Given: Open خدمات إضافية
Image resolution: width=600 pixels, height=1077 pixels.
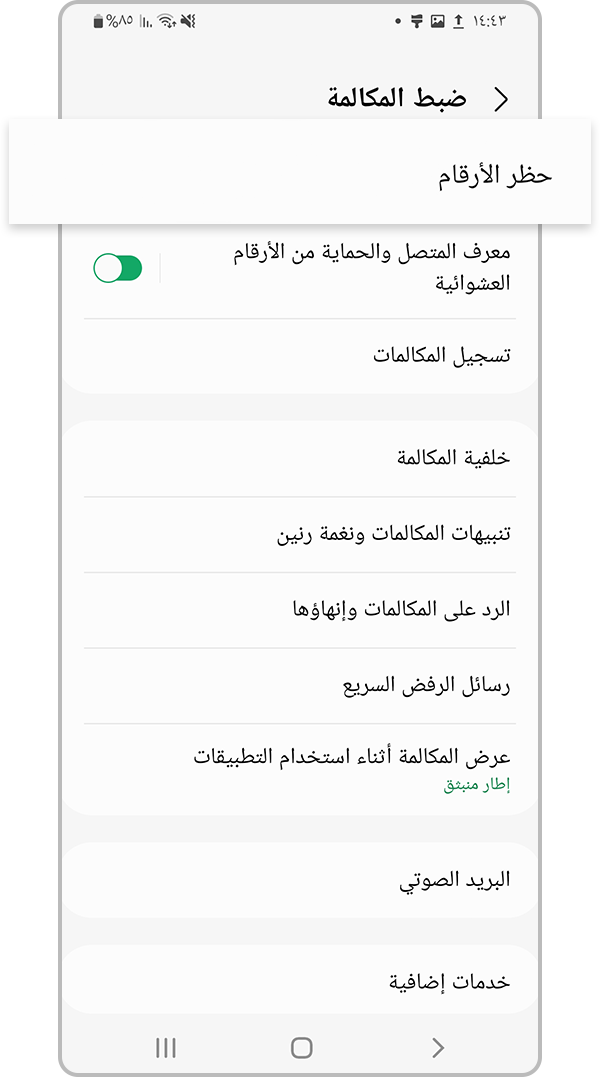Looking at the screenshot, I should click(x=300, y=981).
